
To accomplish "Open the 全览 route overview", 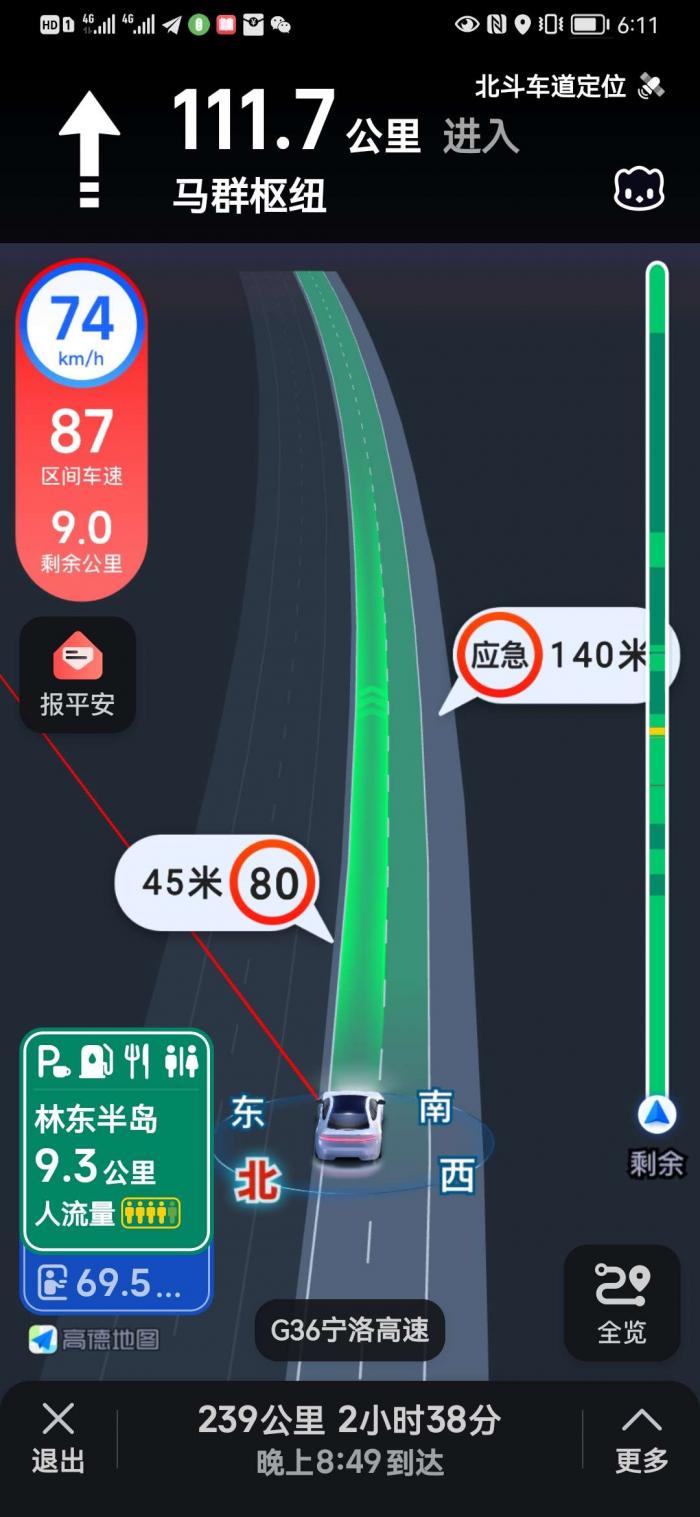I will [x=622, y=1302].
